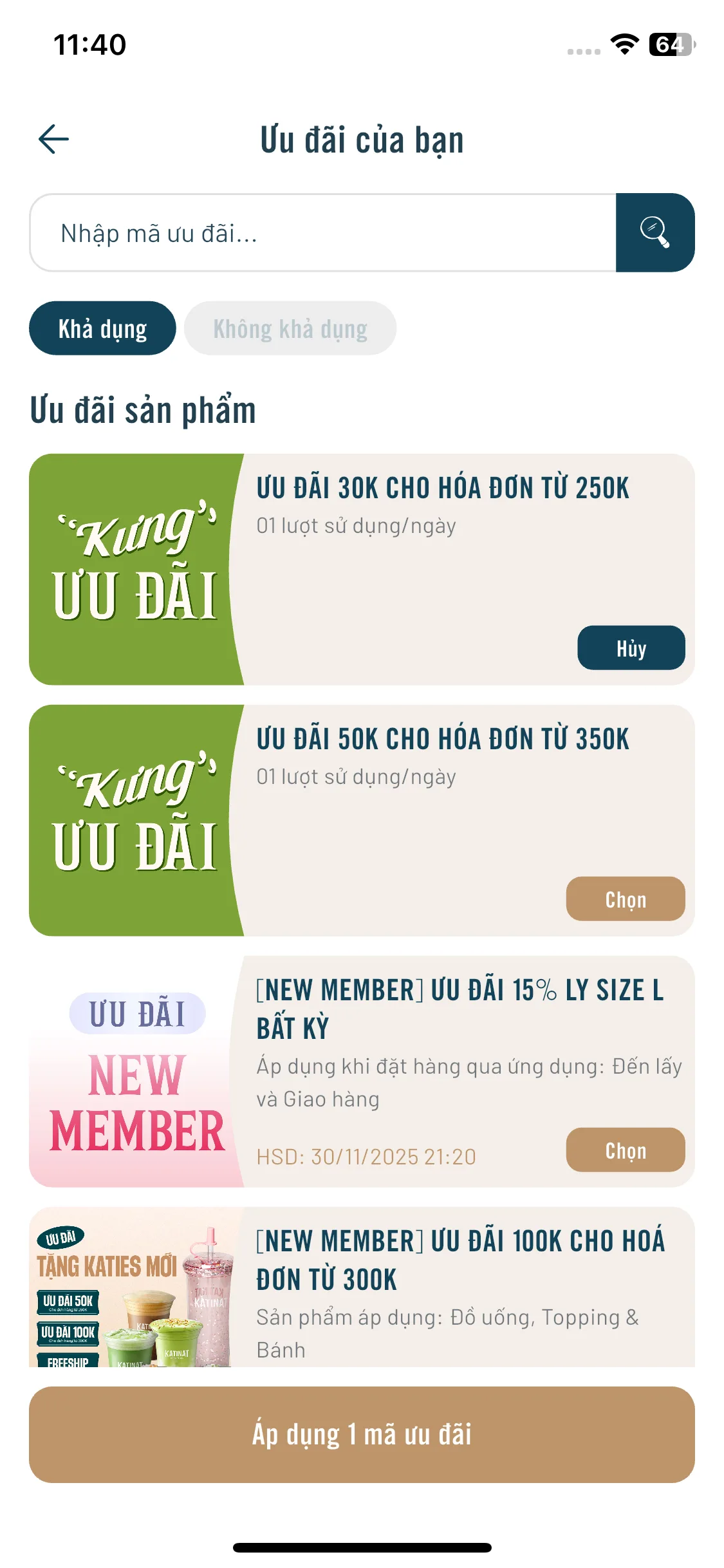
Task: Tap the Nhập mã ưu đãi input field
Action: [322, 233]
